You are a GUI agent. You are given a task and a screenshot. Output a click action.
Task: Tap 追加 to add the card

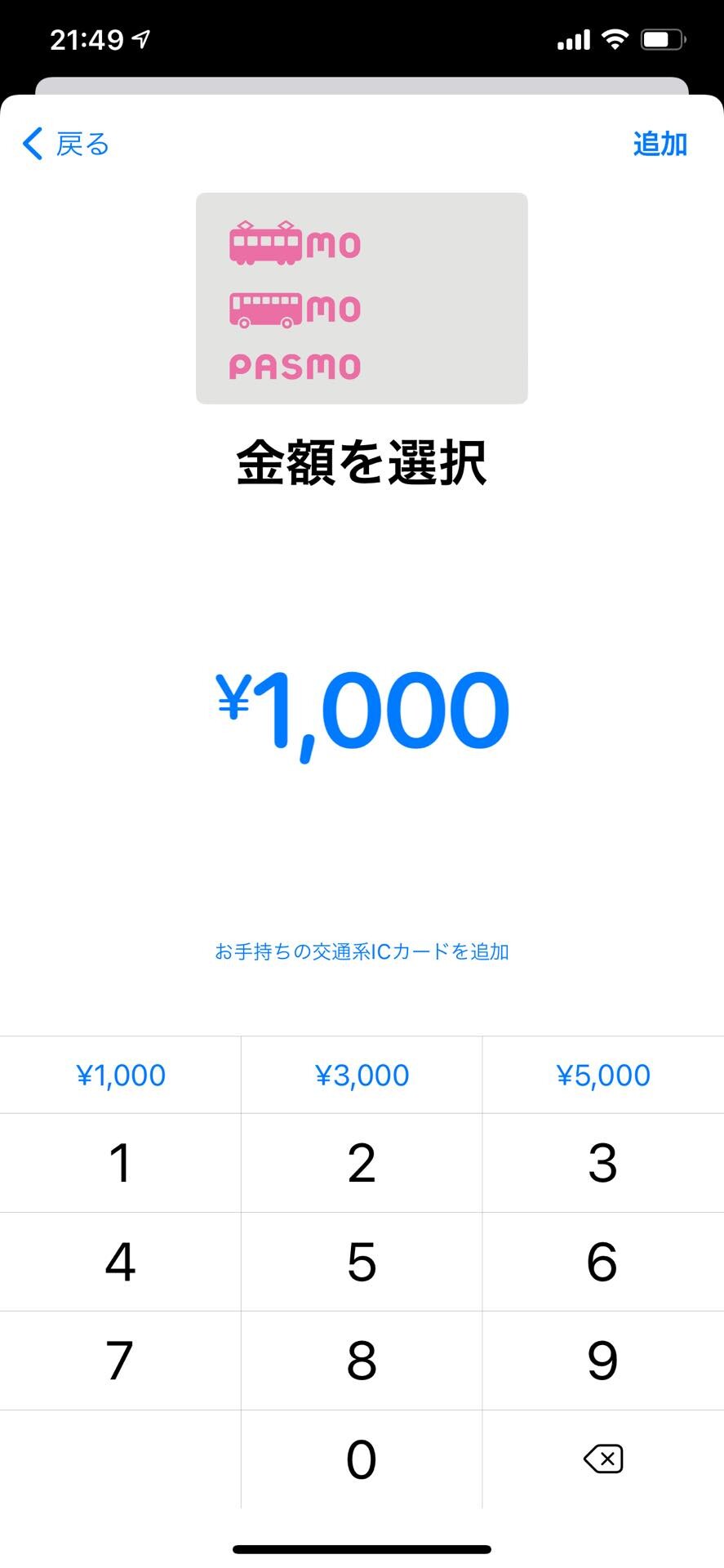(x=660, y=144)
